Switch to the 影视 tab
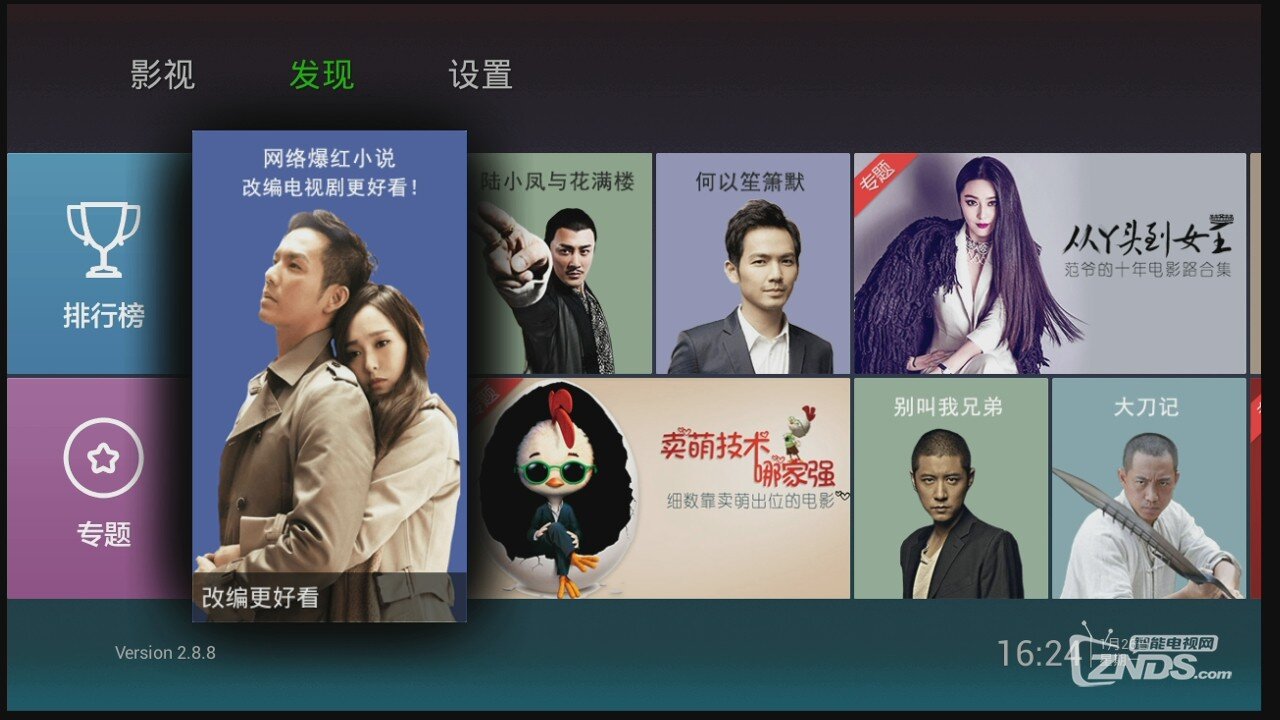Viewport: 1280px width, 720px height. pyautogui.click(x=162, y=75)
